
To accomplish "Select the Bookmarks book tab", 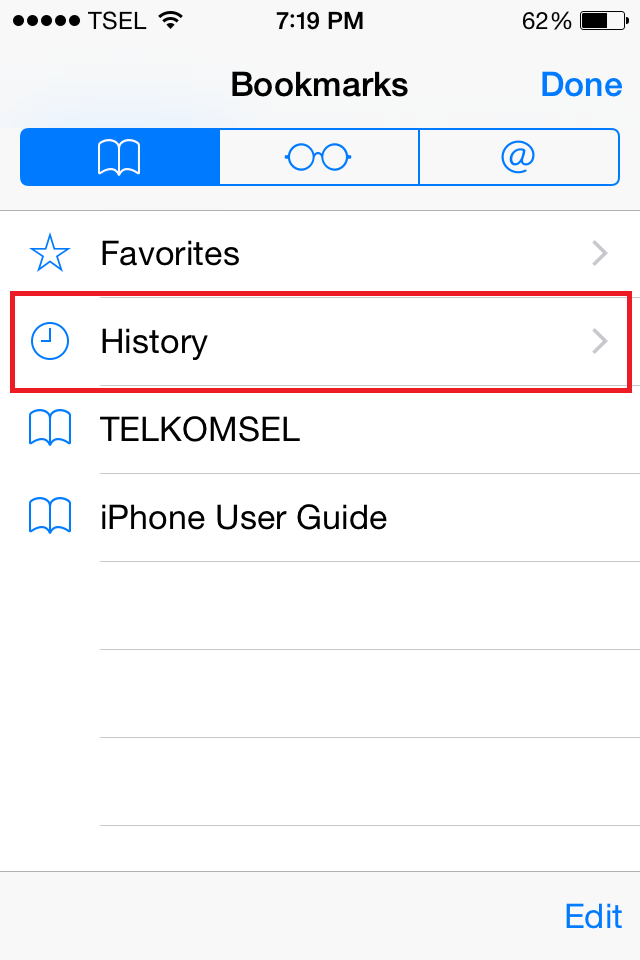I will point(120,157).
